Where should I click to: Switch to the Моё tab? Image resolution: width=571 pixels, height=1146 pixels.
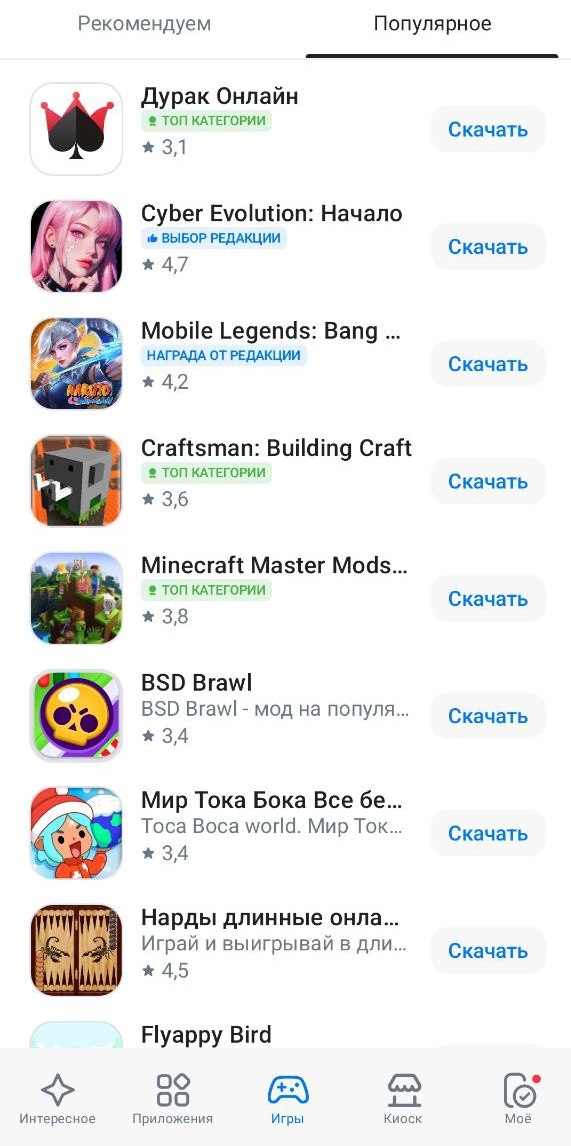(x=518, y=1098)
